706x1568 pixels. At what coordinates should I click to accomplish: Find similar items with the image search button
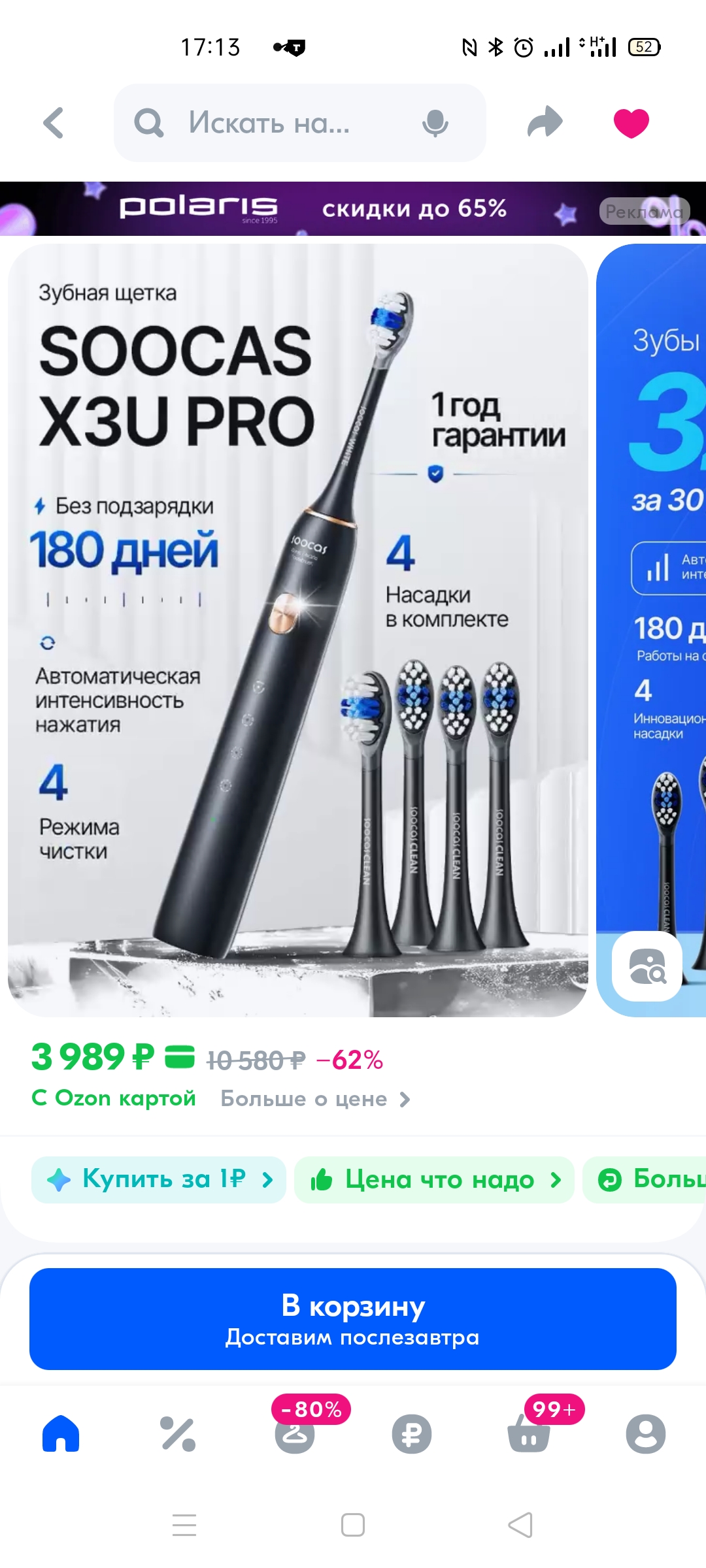tap(647, 966)
